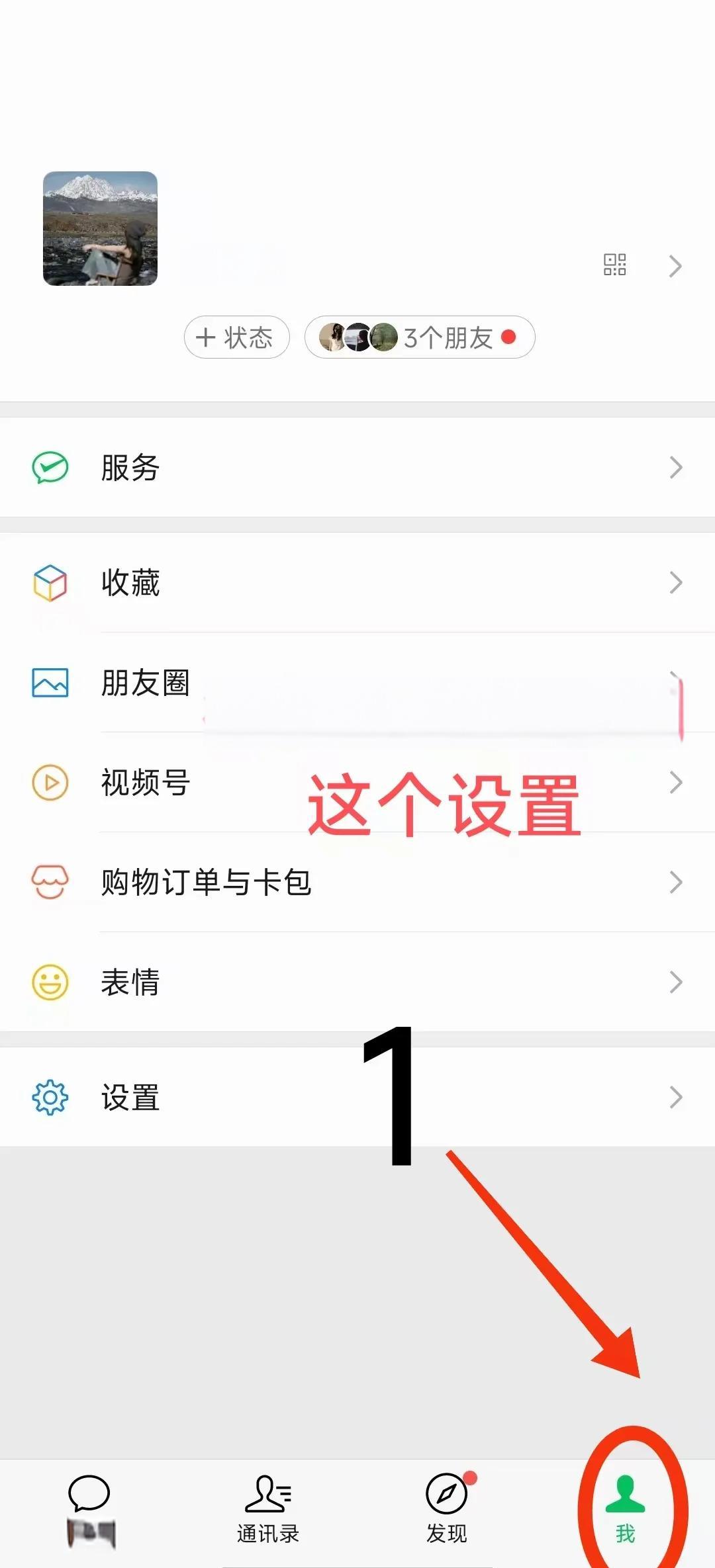715x1568 pixels.
Task: Expand profile details with the top chevron
Action: (676, 265)
